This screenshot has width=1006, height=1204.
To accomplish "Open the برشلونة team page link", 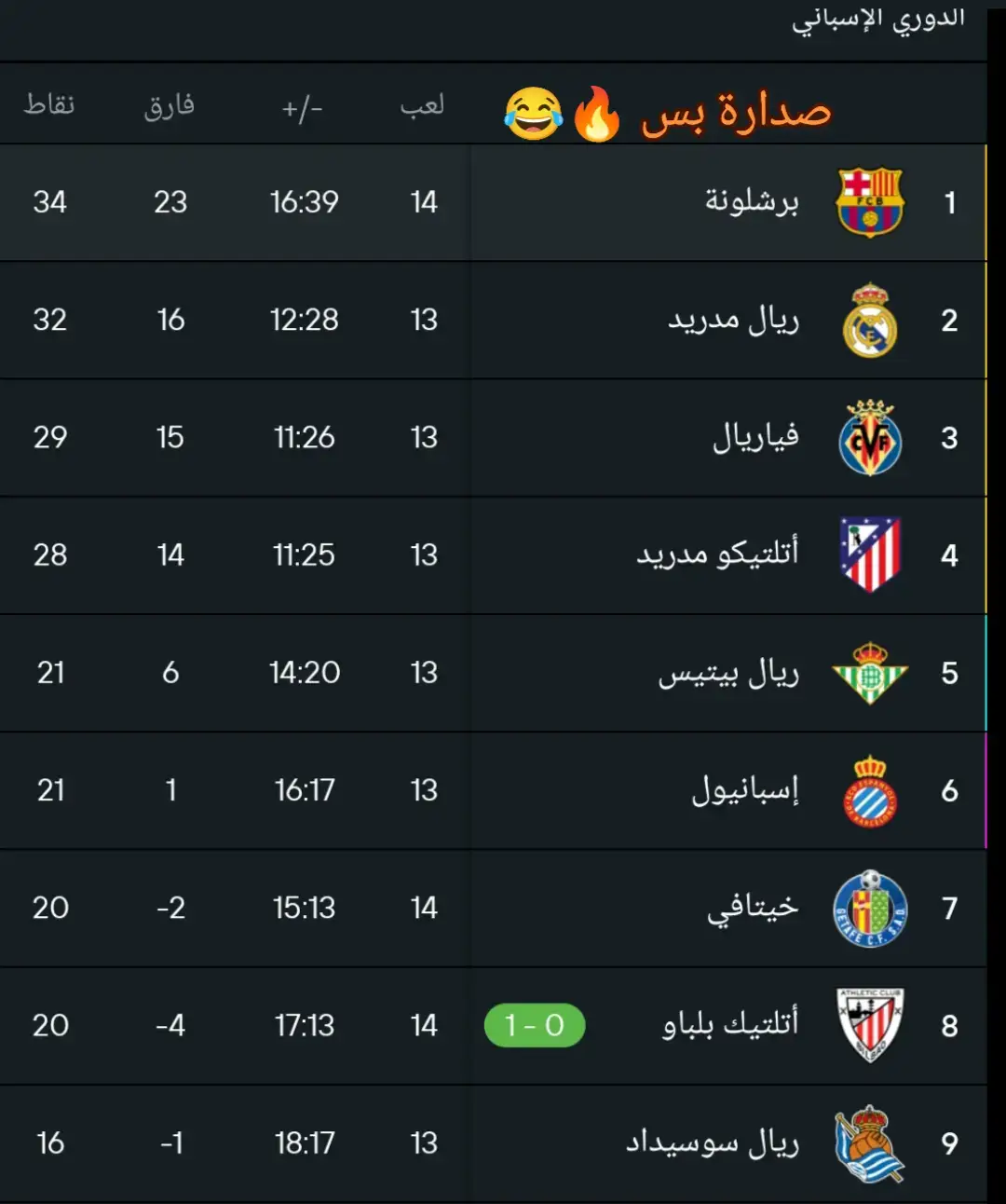I will pyautogui.click(x=754, y=201).
